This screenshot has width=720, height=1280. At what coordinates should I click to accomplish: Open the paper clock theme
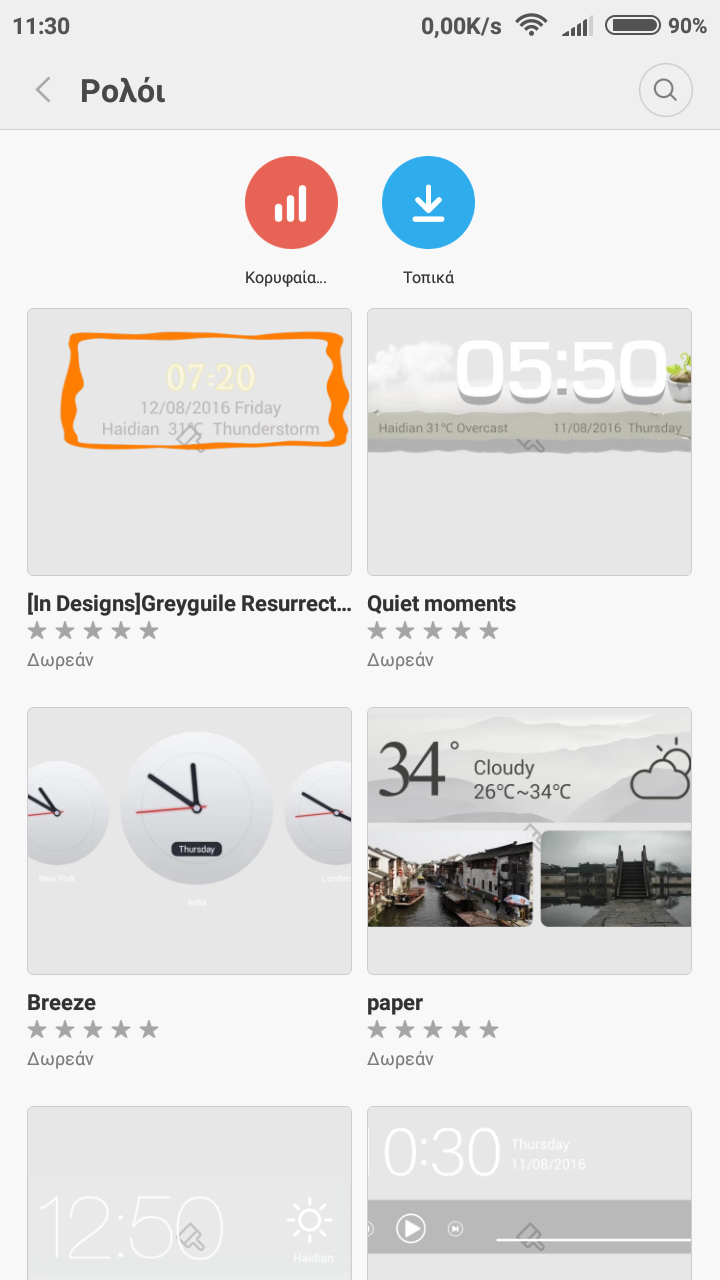click(x=529, y=841)
